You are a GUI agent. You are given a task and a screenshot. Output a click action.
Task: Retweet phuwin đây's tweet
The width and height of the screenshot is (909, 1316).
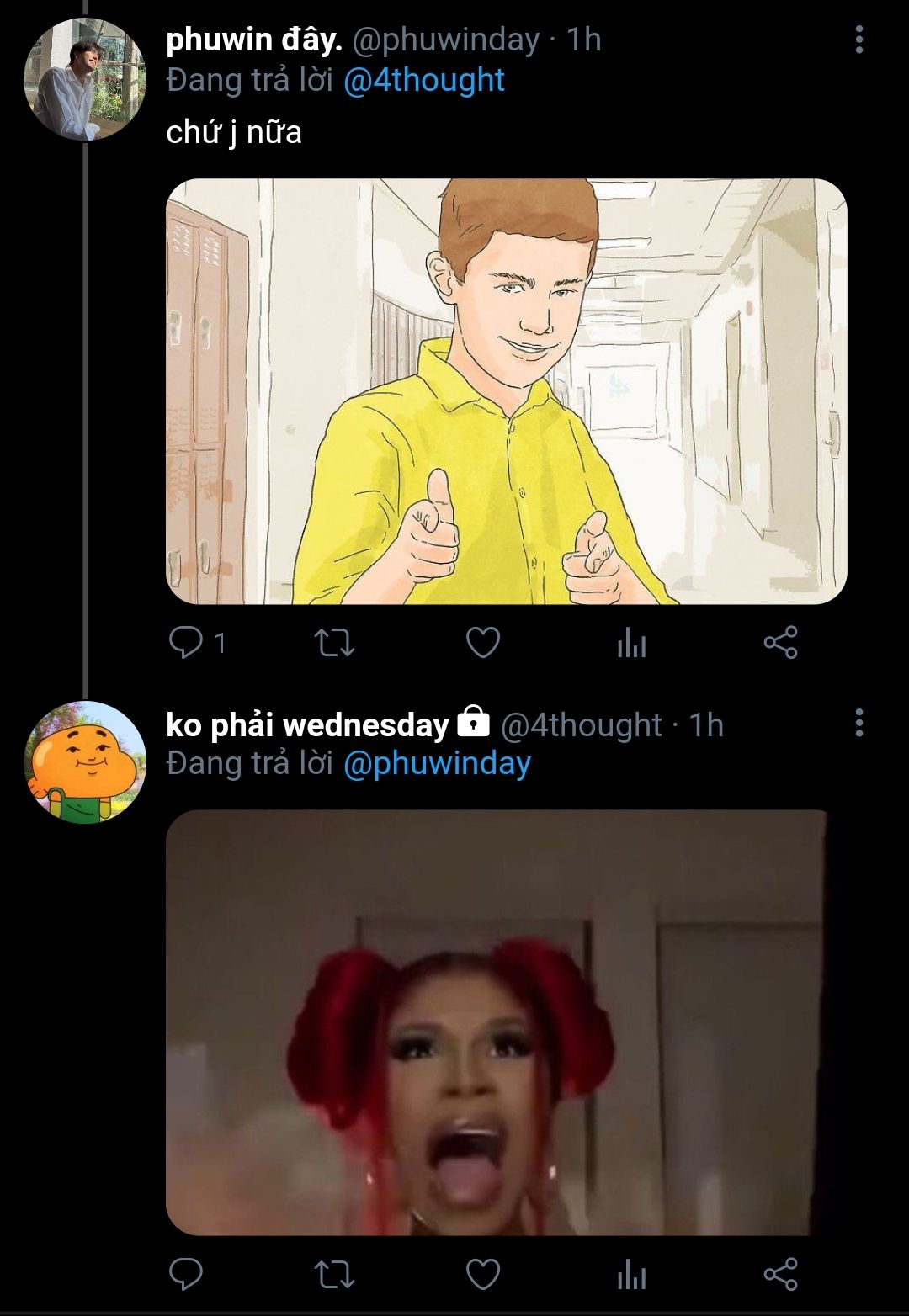pos(334,643)
